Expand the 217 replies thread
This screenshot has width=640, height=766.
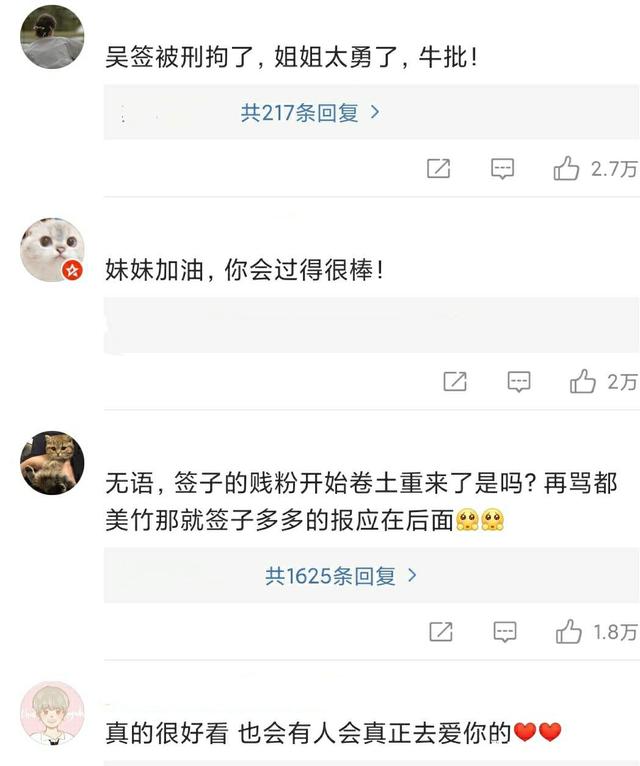click(310, 113)
